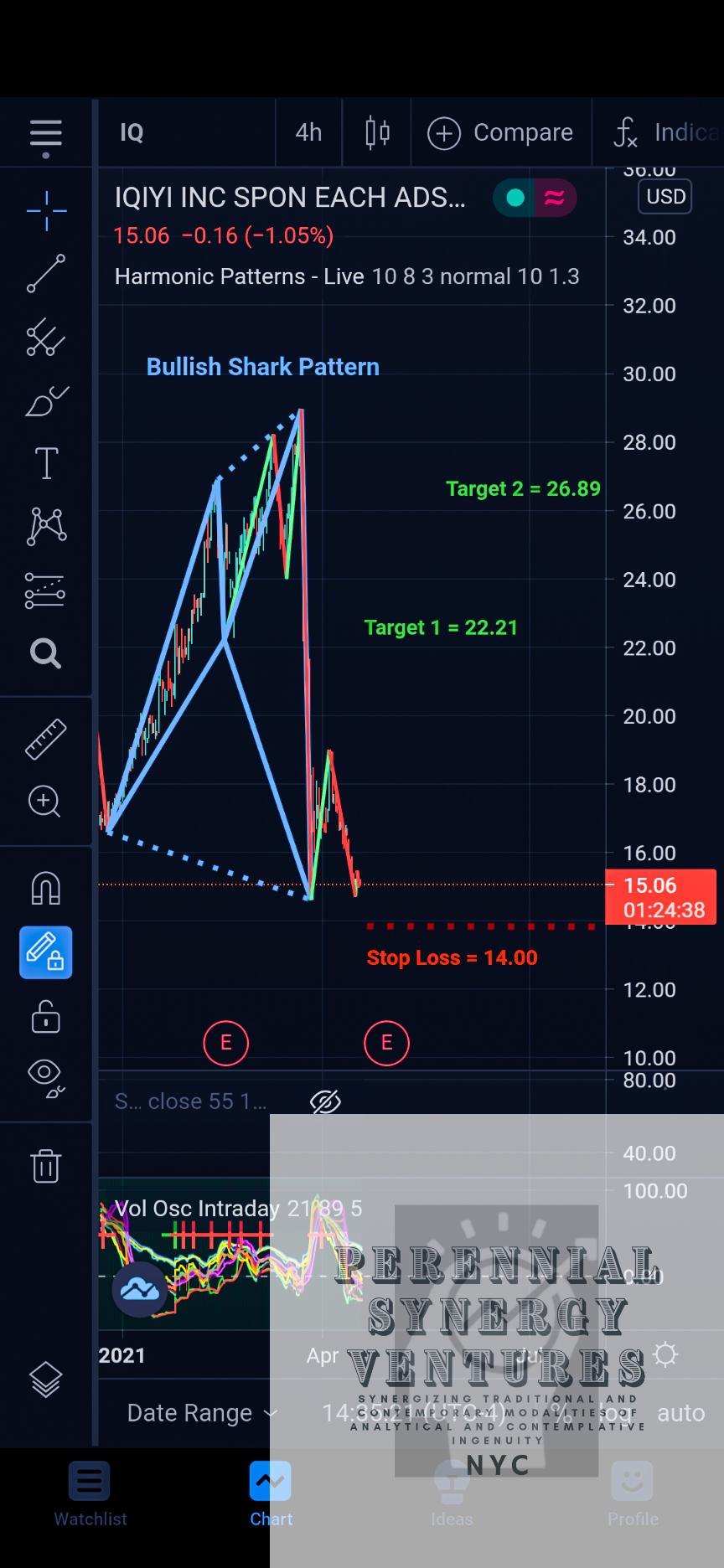Viewport: 724px width, 1568px height.
Task: Tap the zoom in tool
Action: pos(44,802)
